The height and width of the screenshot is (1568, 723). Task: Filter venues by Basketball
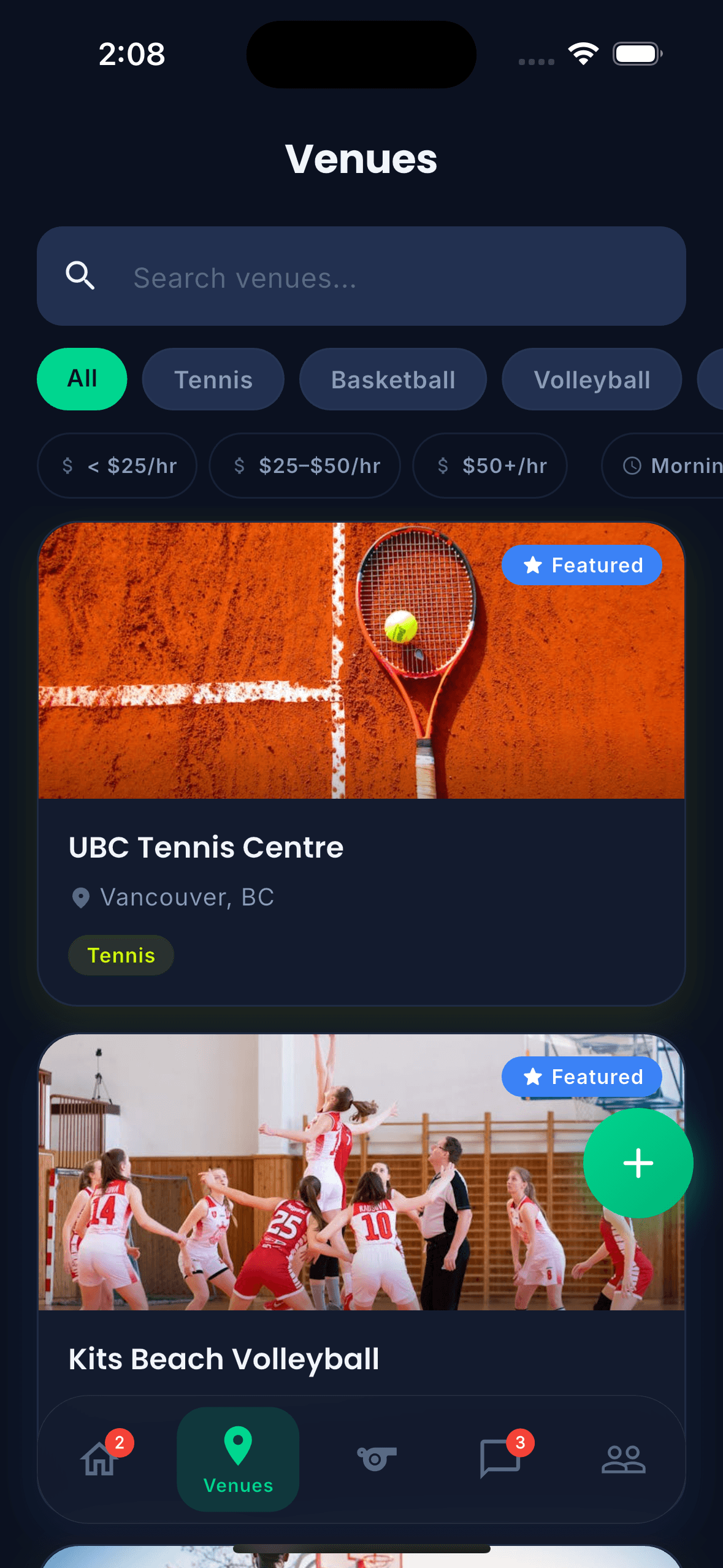pos(392,380)
